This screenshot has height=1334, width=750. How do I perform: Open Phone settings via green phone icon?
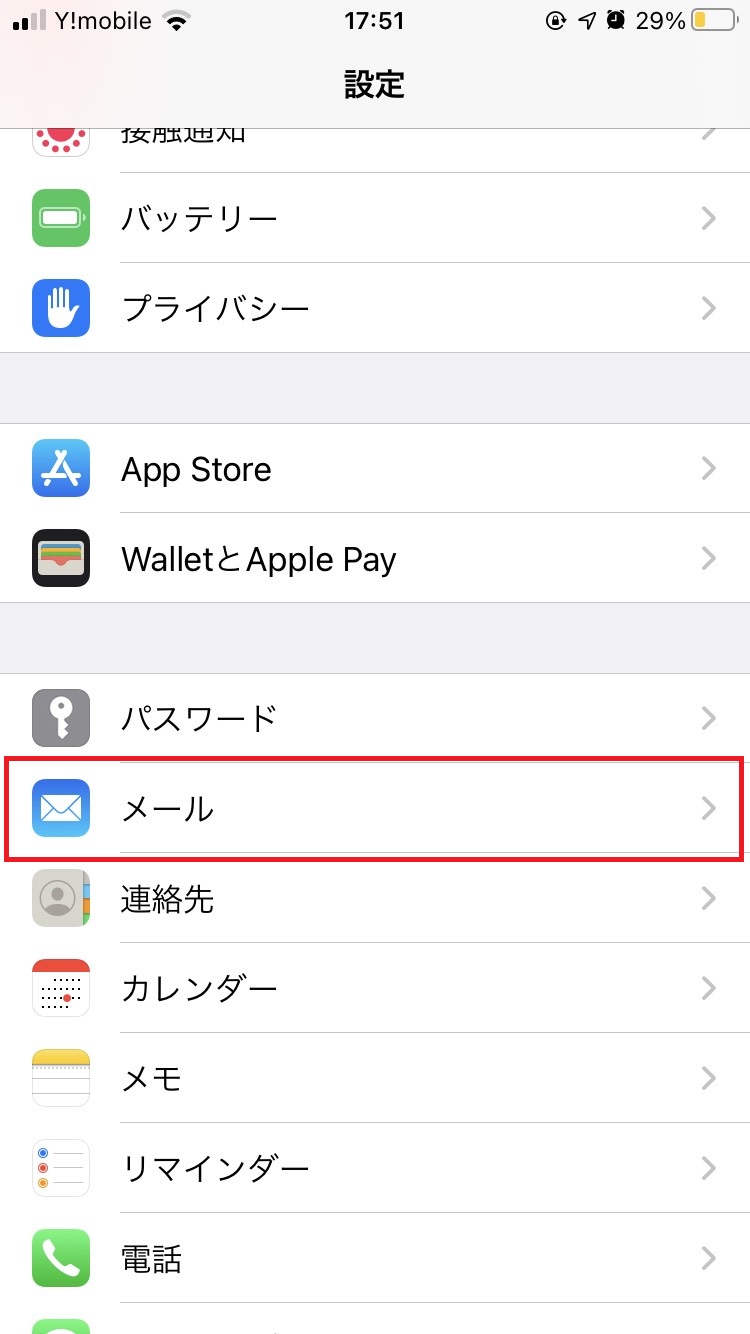coord(60,1258)
